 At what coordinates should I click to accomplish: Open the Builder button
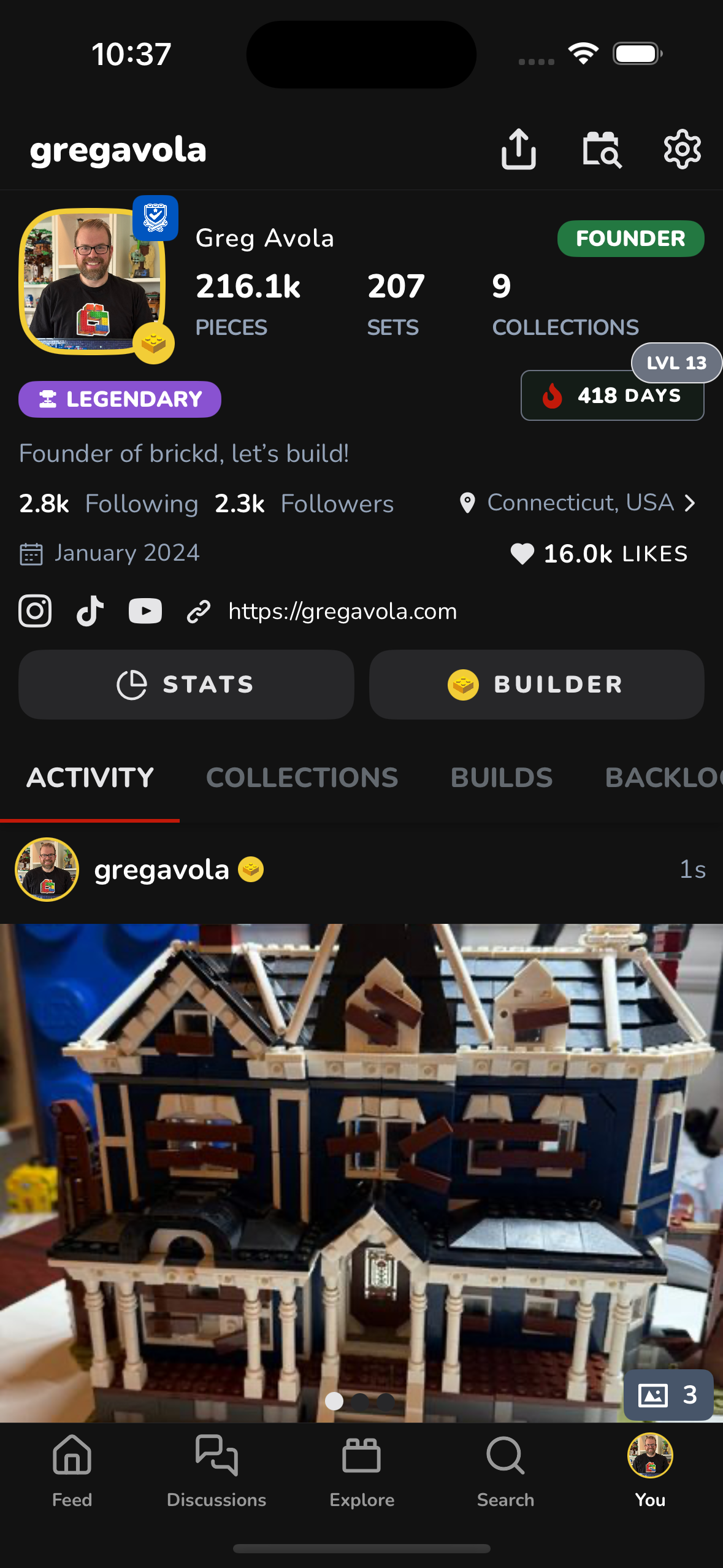coord(537,685)
